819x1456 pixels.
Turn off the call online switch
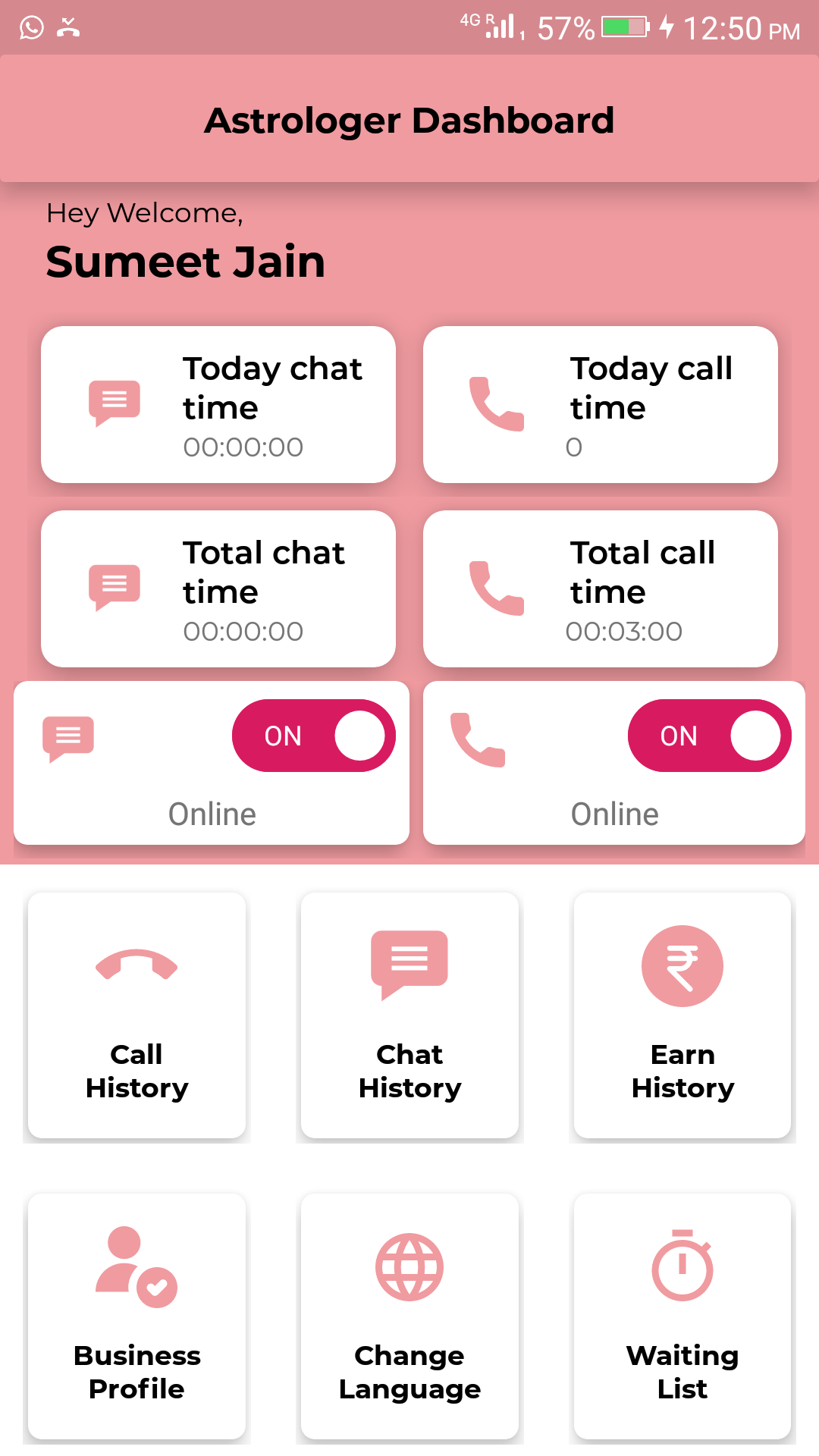[x=709, y=736]
